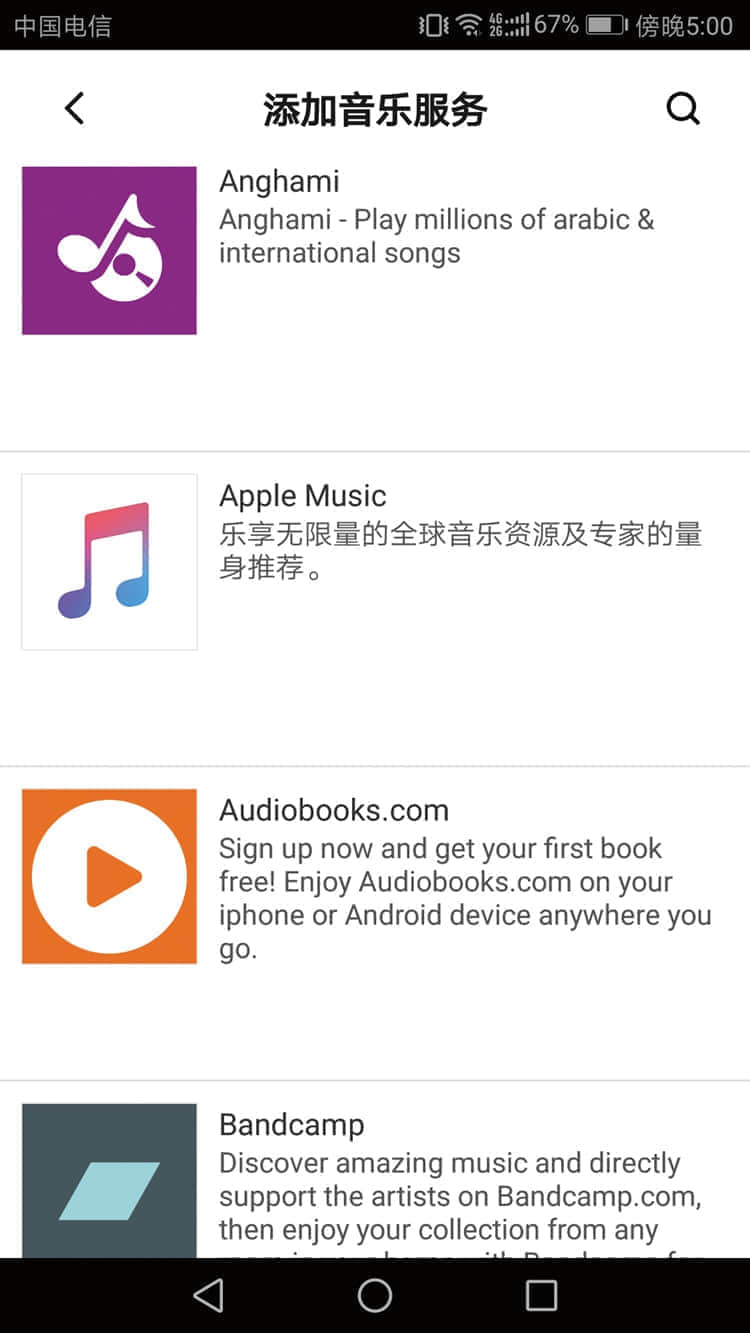Select the Anghami service
This screenshot has height=1333, width=750.
(x=375, y=300)
